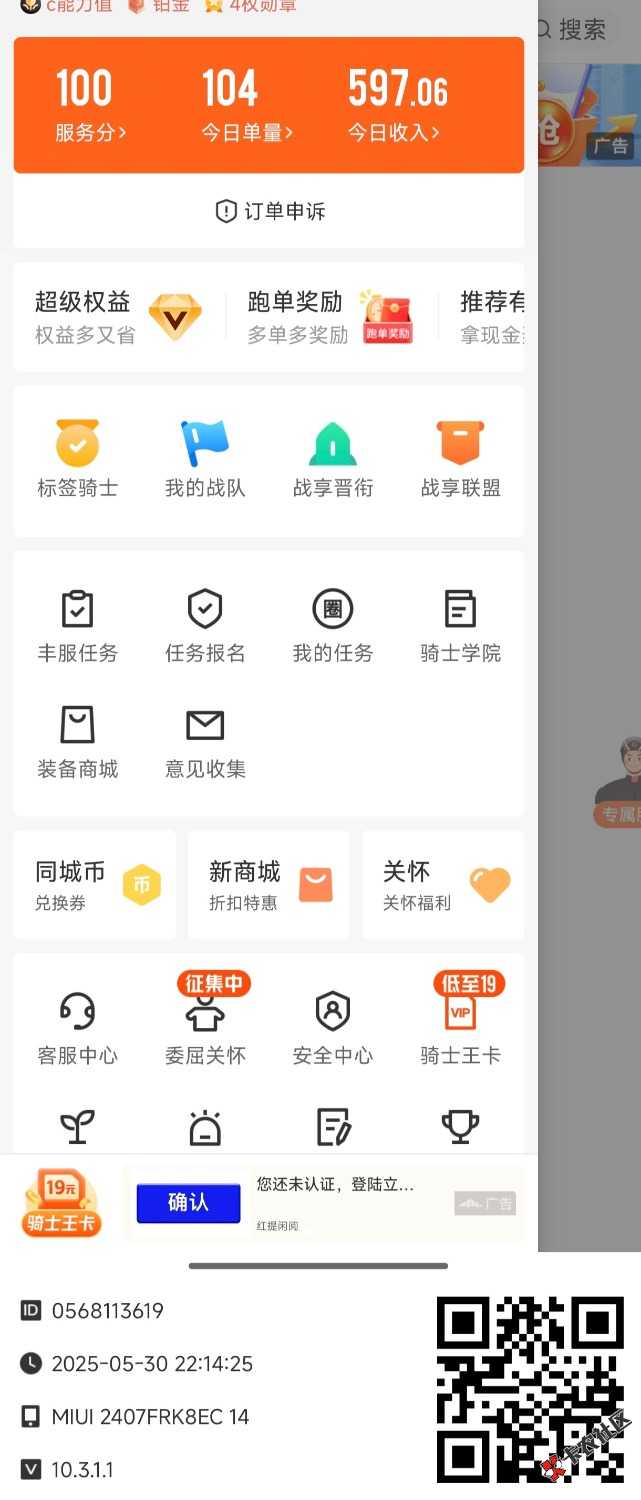Go to 我的战队

[205, 460]
